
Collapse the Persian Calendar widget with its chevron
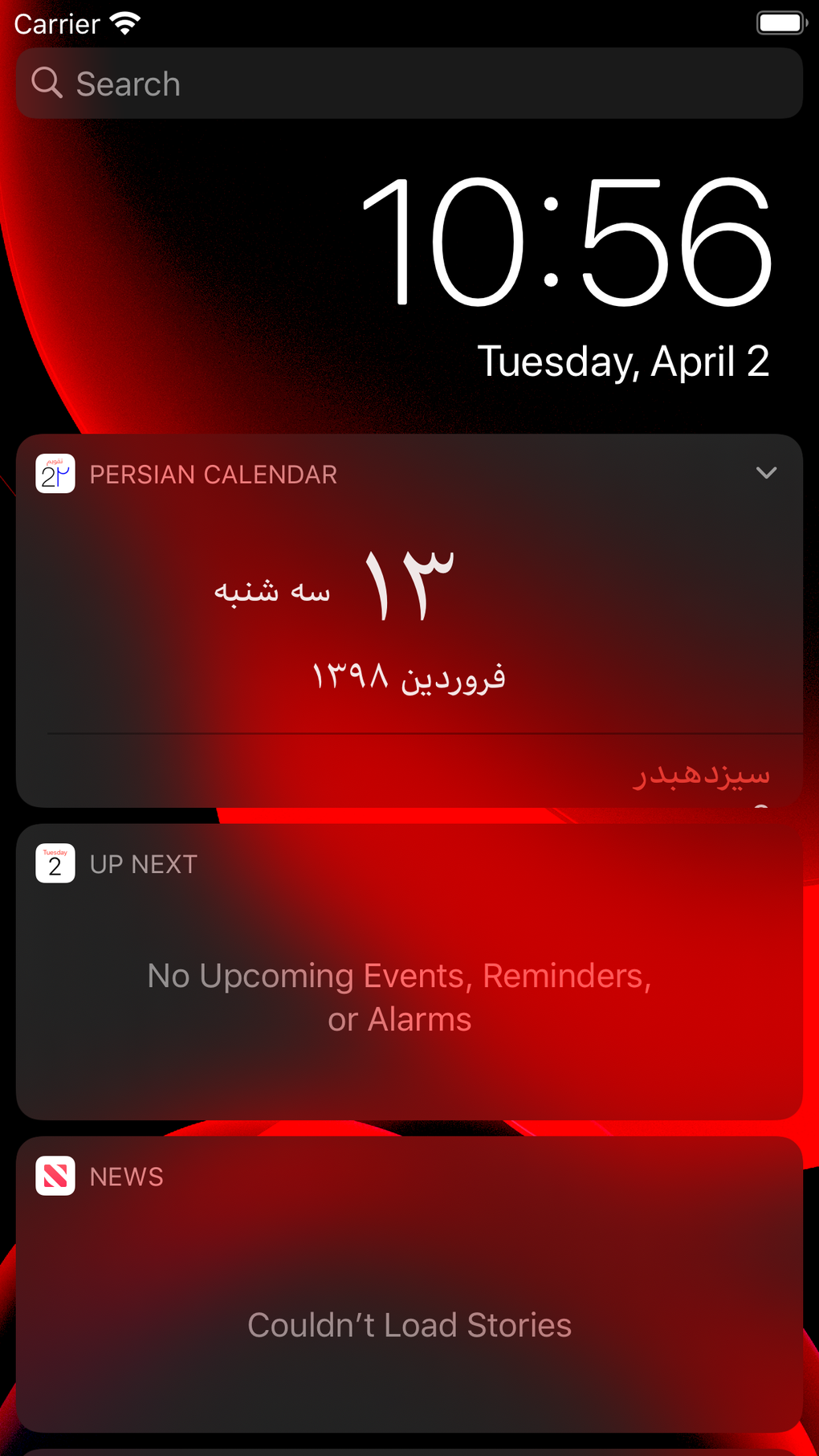point(766,473)
